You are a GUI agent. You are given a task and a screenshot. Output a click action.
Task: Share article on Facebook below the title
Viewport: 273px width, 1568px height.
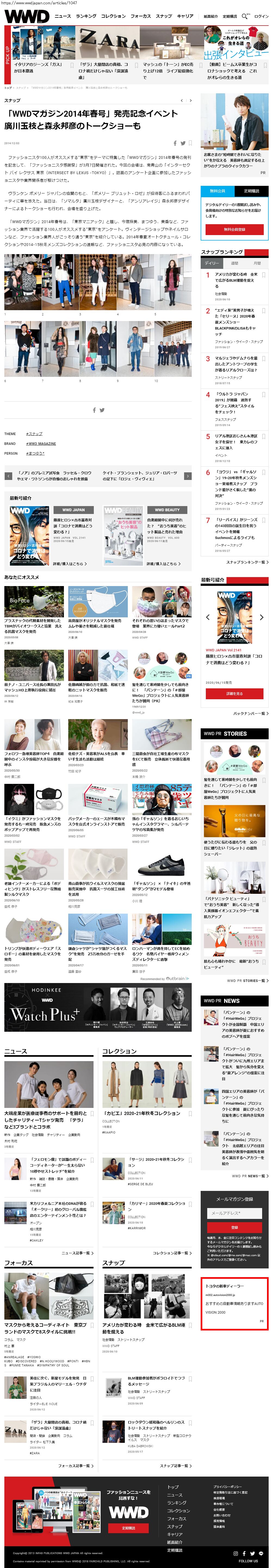click(175, 143)
